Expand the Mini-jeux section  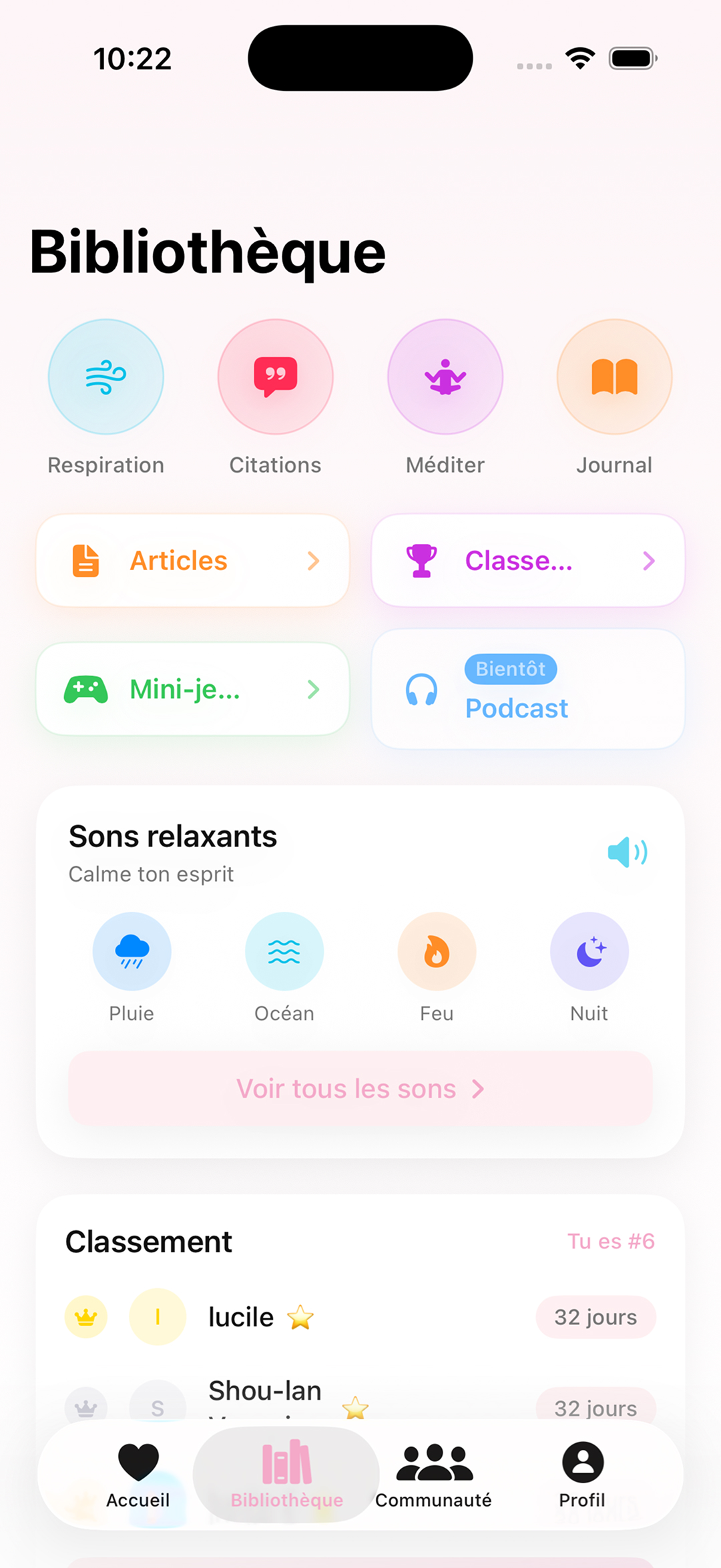tap(313, 690)
